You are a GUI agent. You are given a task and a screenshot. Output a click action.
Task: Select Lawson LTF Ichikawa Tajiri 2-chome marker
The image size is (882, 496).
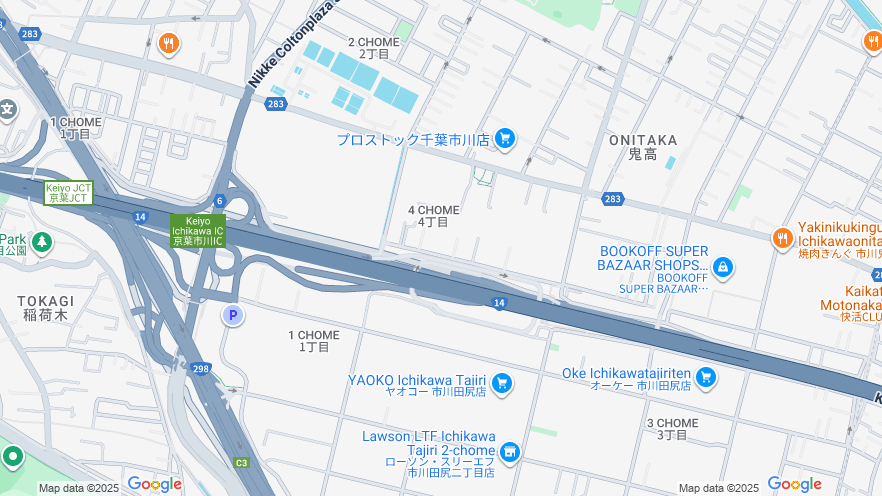510,453
